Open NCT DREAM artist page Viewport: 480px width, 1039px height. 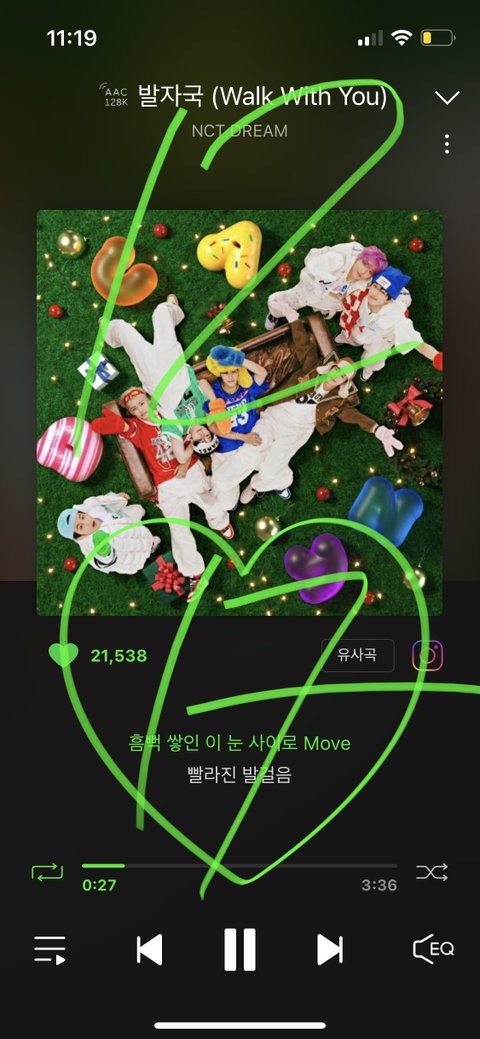click(239, 131)
